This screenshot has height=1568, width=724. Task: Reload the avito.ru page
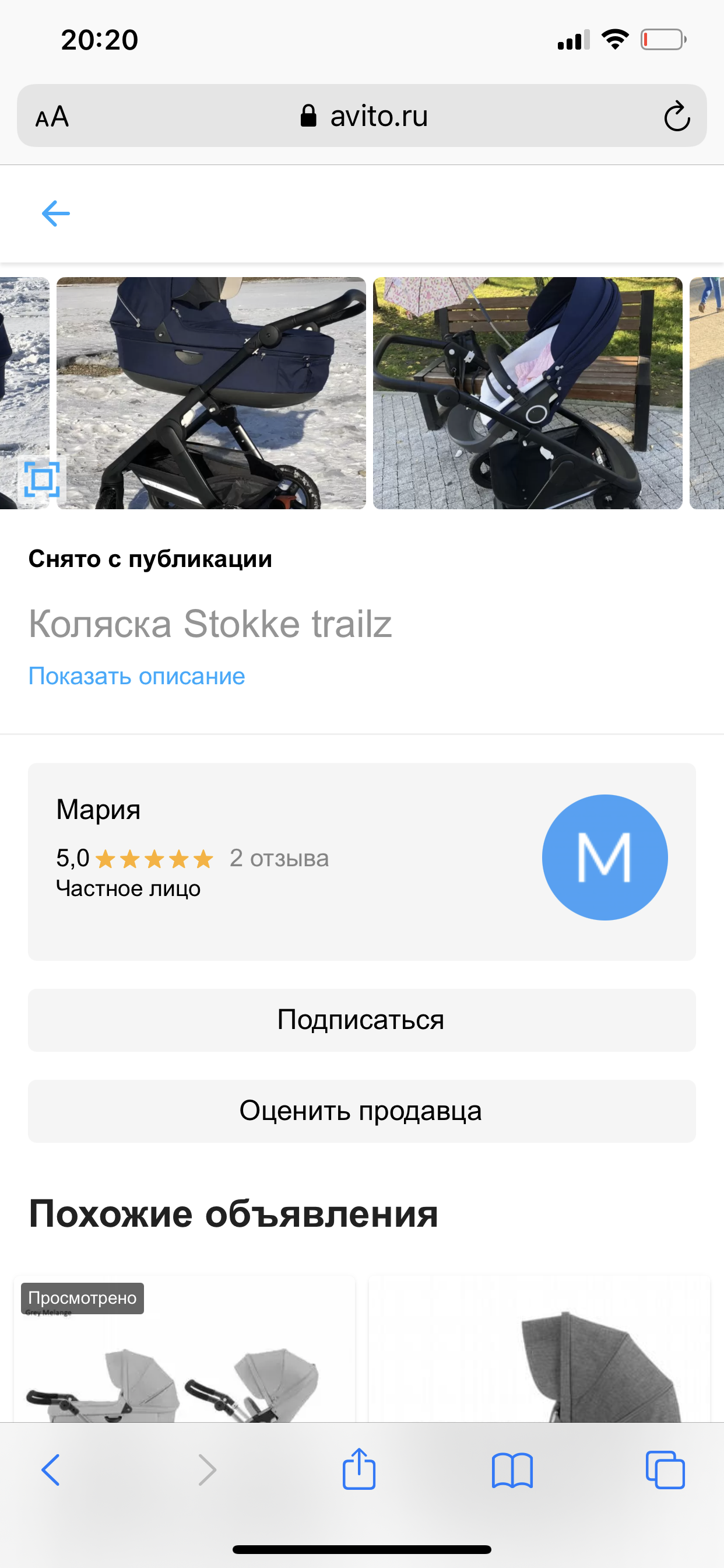pyautogui.click(x=677, y=116)
